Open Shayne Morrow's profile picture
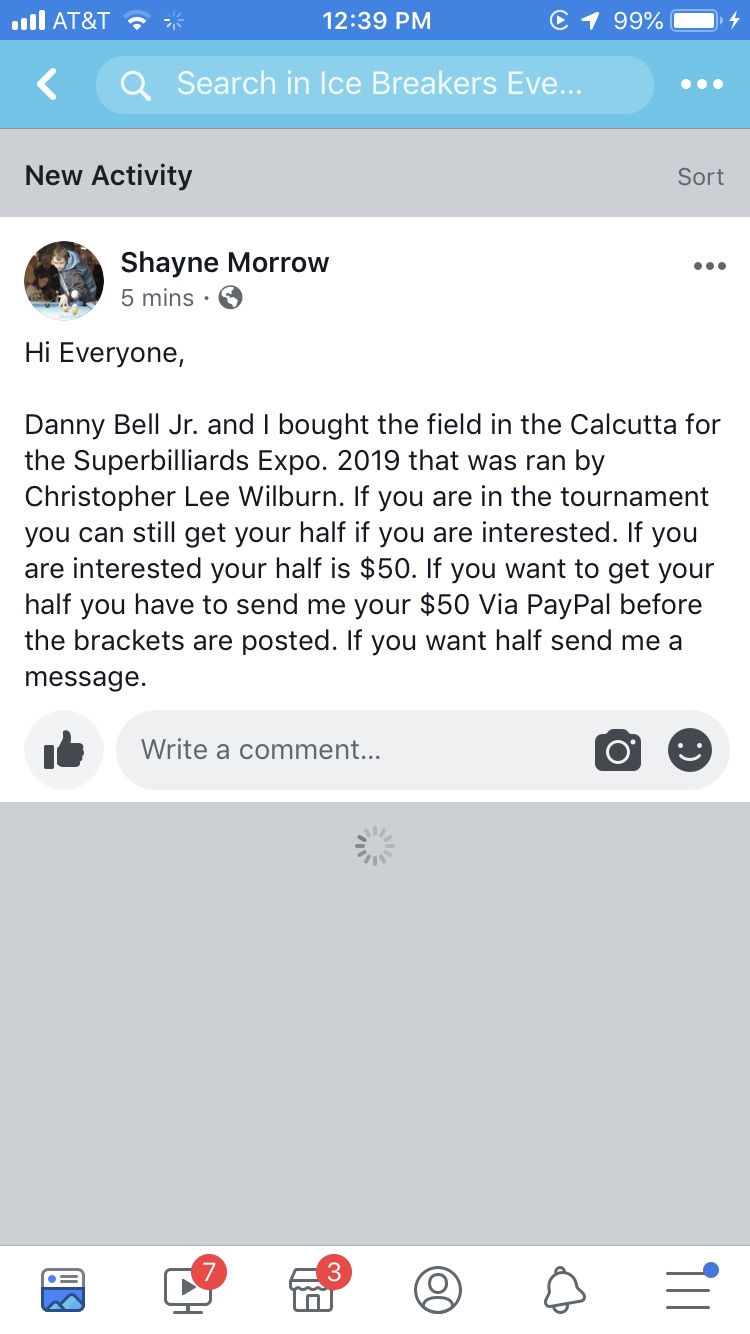This screenshot has height=1334, width=750. (x=64, y=281)
